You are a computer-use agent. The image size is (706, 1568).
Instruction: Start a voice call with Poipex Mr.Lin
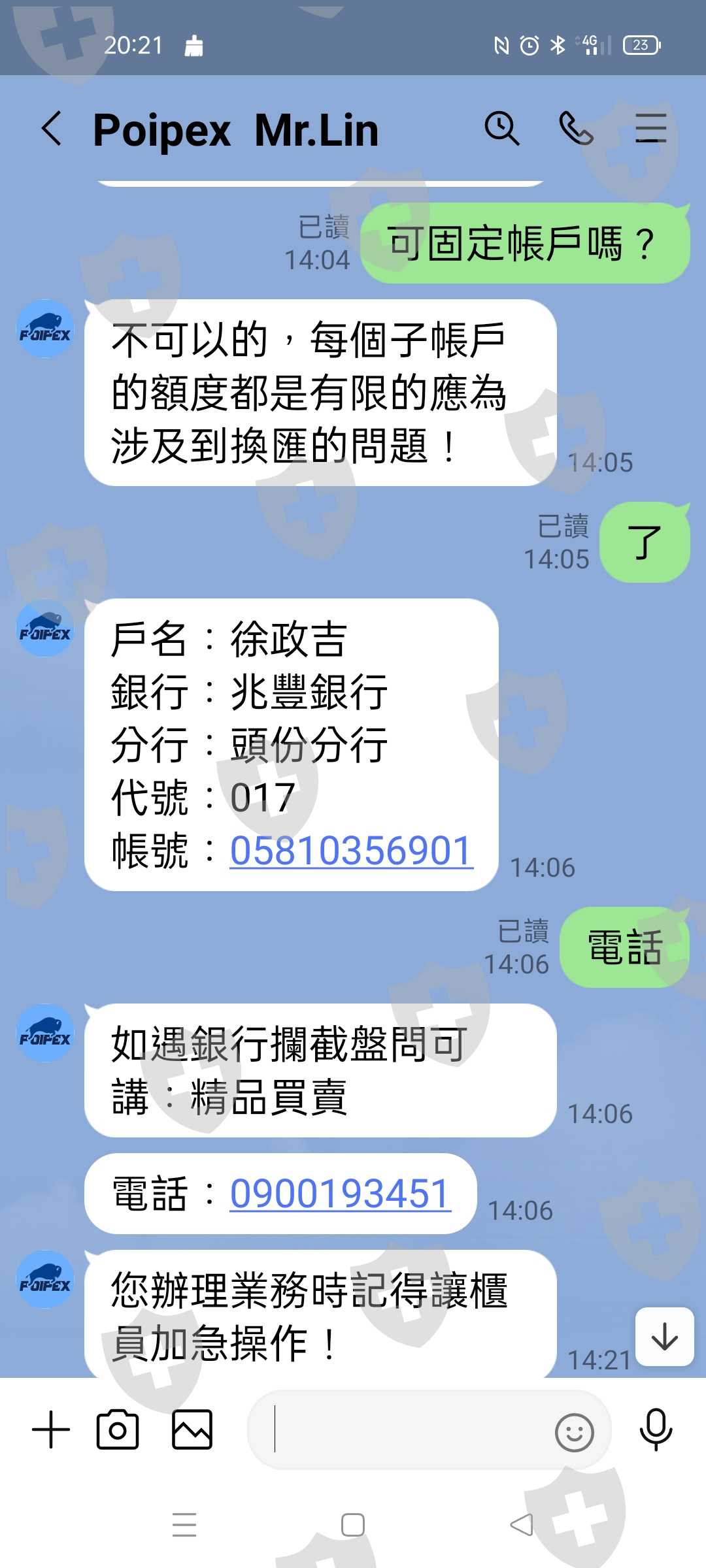click(576, 128)
